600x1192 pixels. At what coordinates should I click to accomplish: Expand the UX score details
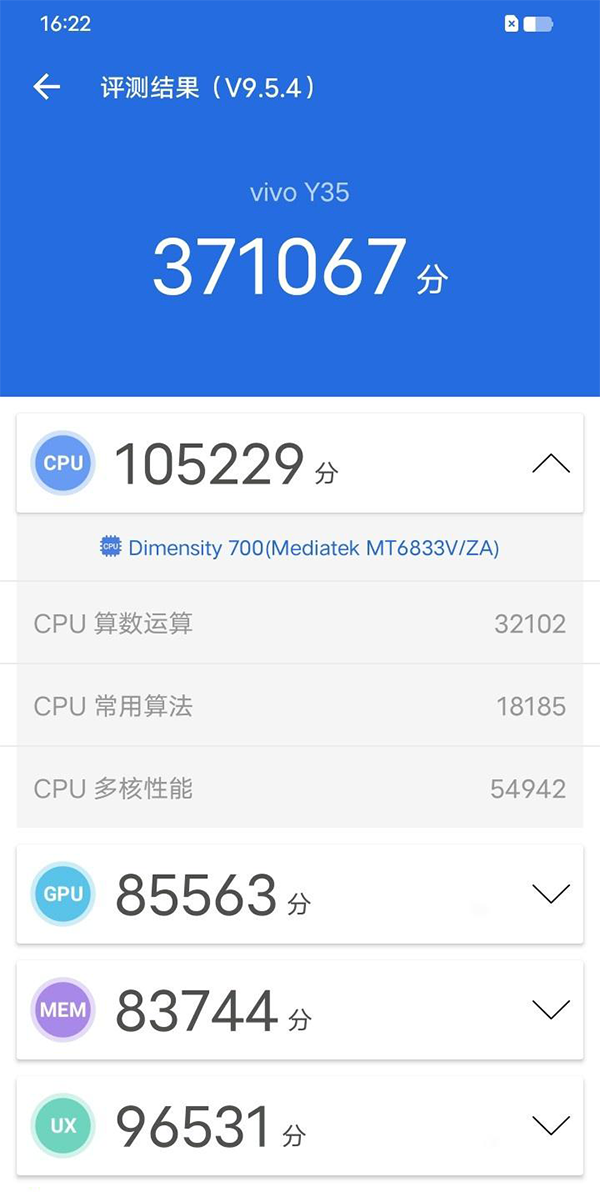[x=551, y=1125]
